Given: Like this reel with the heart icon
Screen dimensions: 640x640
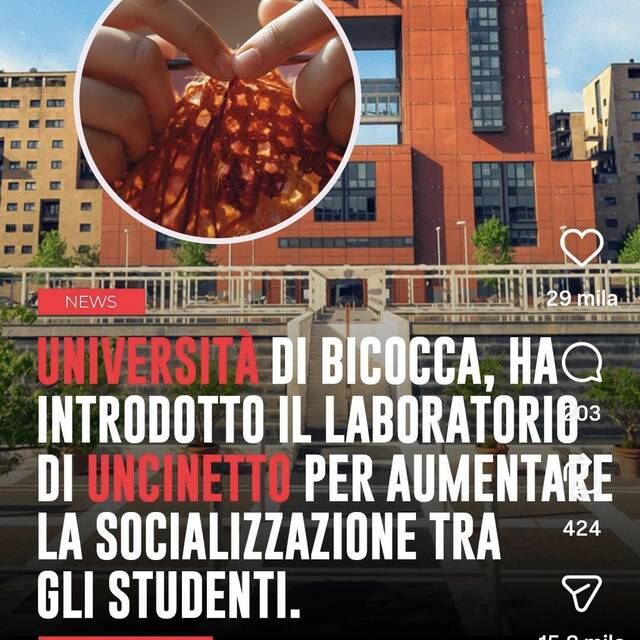Looking at the screenshot, I should point(582,248).
